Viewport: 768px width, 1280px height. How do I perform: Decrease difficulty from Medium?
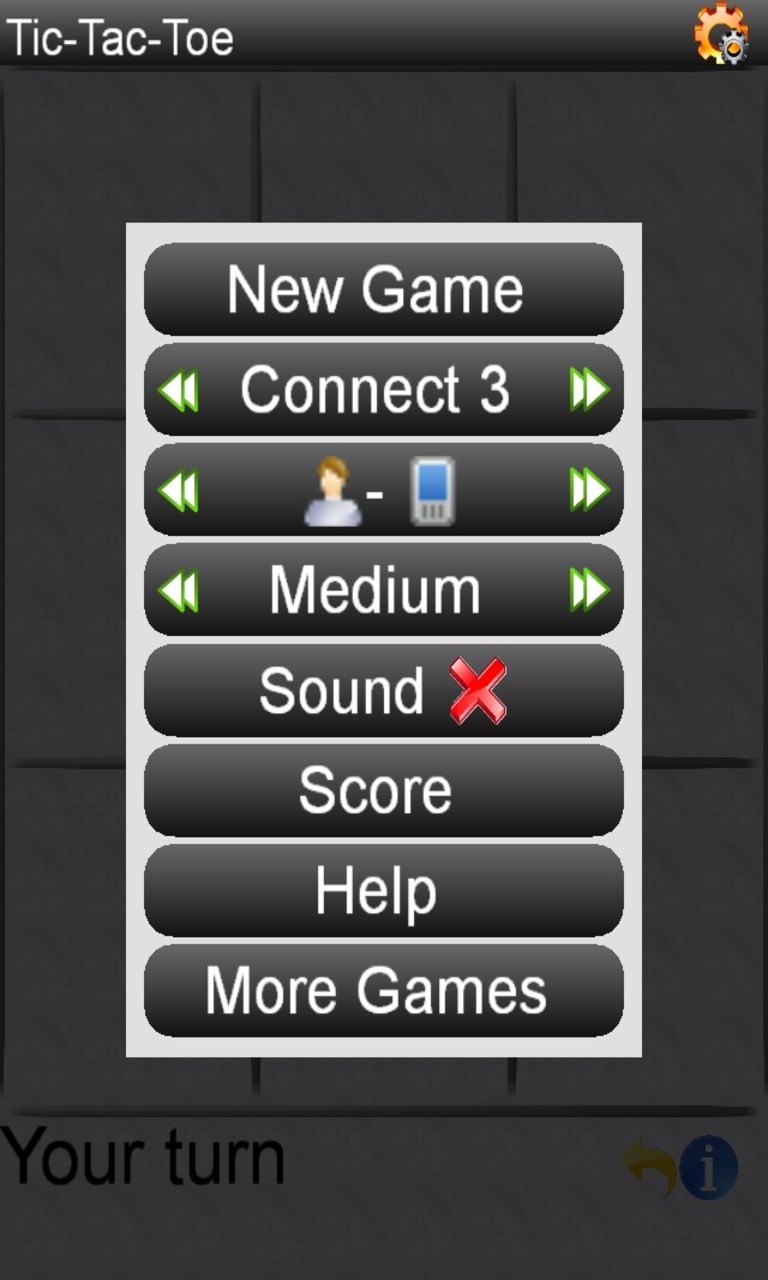point(179,590)
